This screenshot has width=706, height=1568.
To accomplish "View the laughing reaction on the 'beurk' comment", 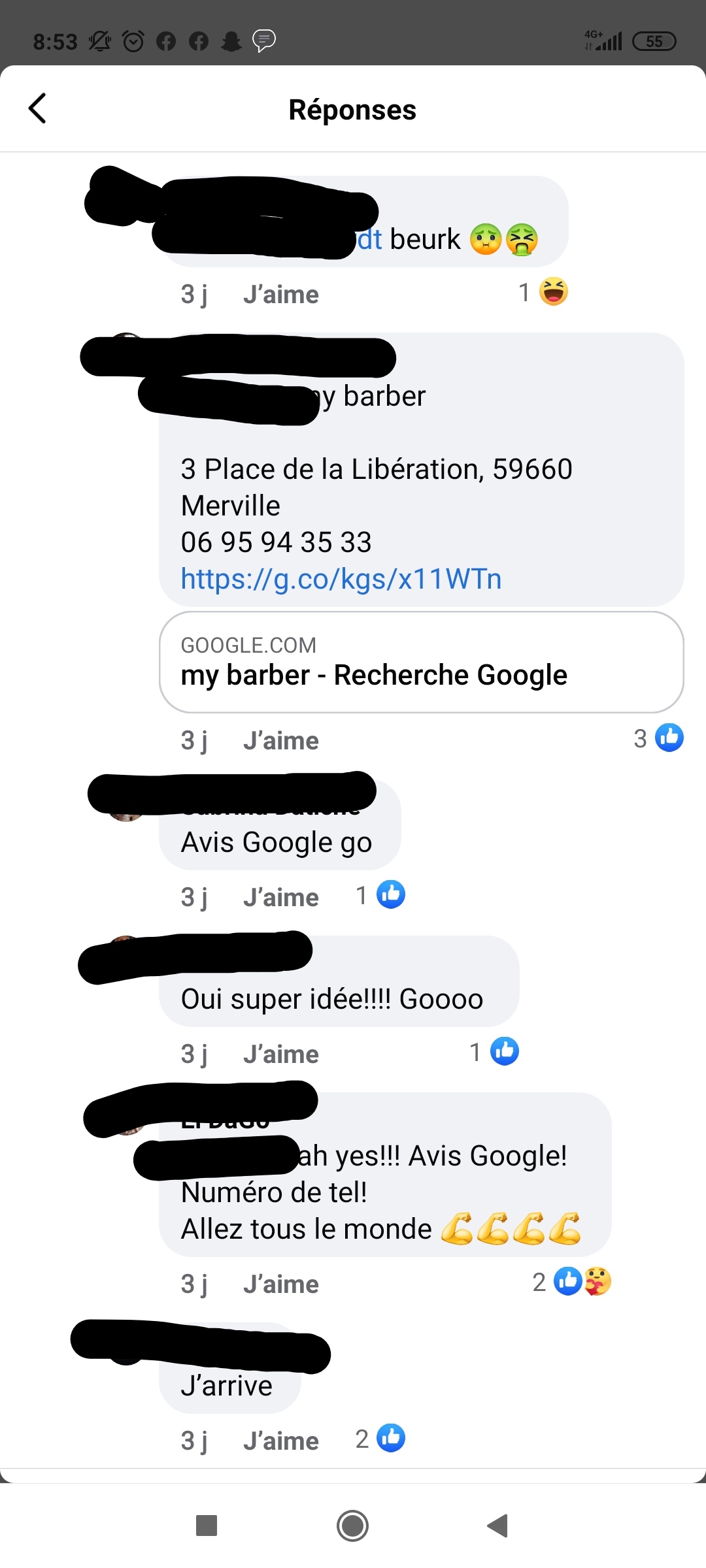I will click(x=544, y=292).
